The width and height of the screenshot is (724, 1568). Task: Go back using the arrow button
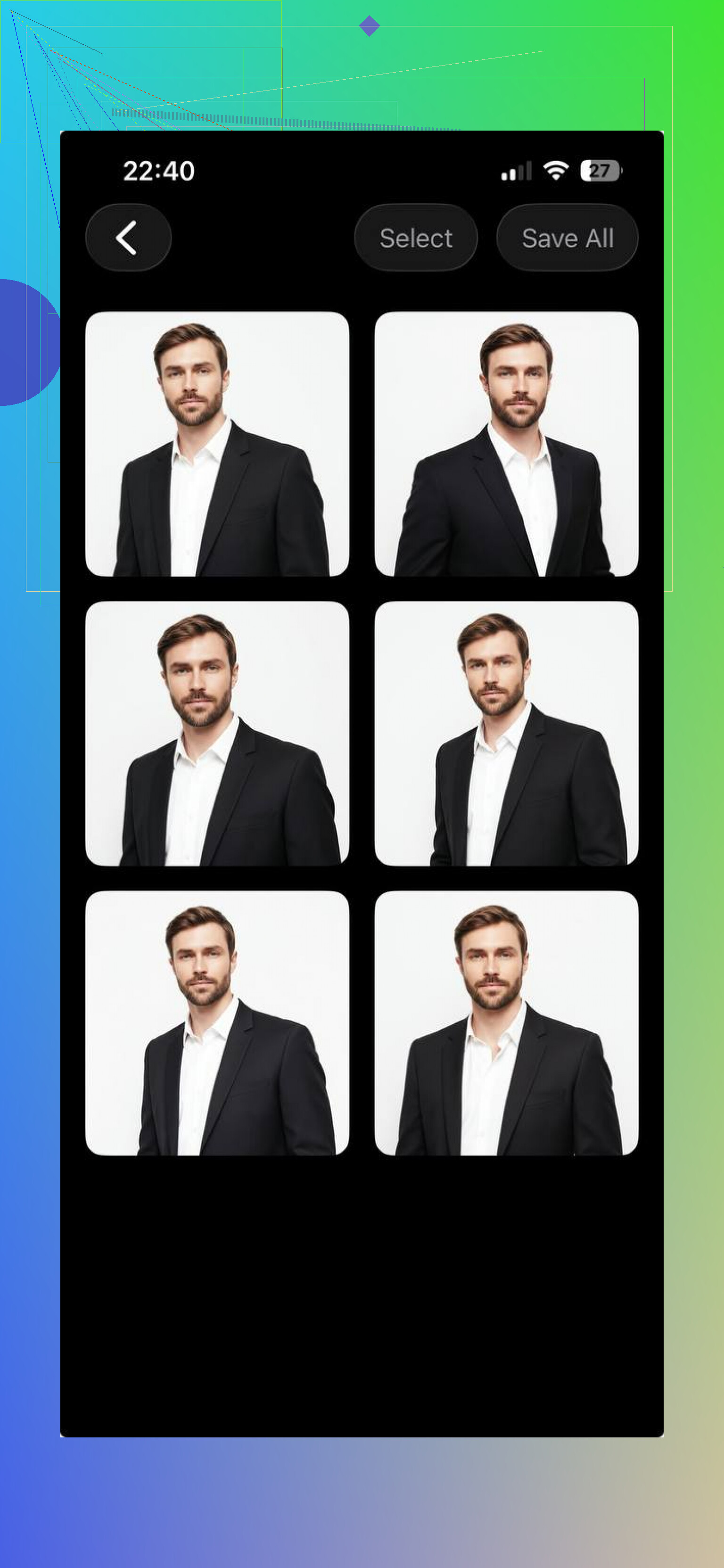tap(128, 238)
